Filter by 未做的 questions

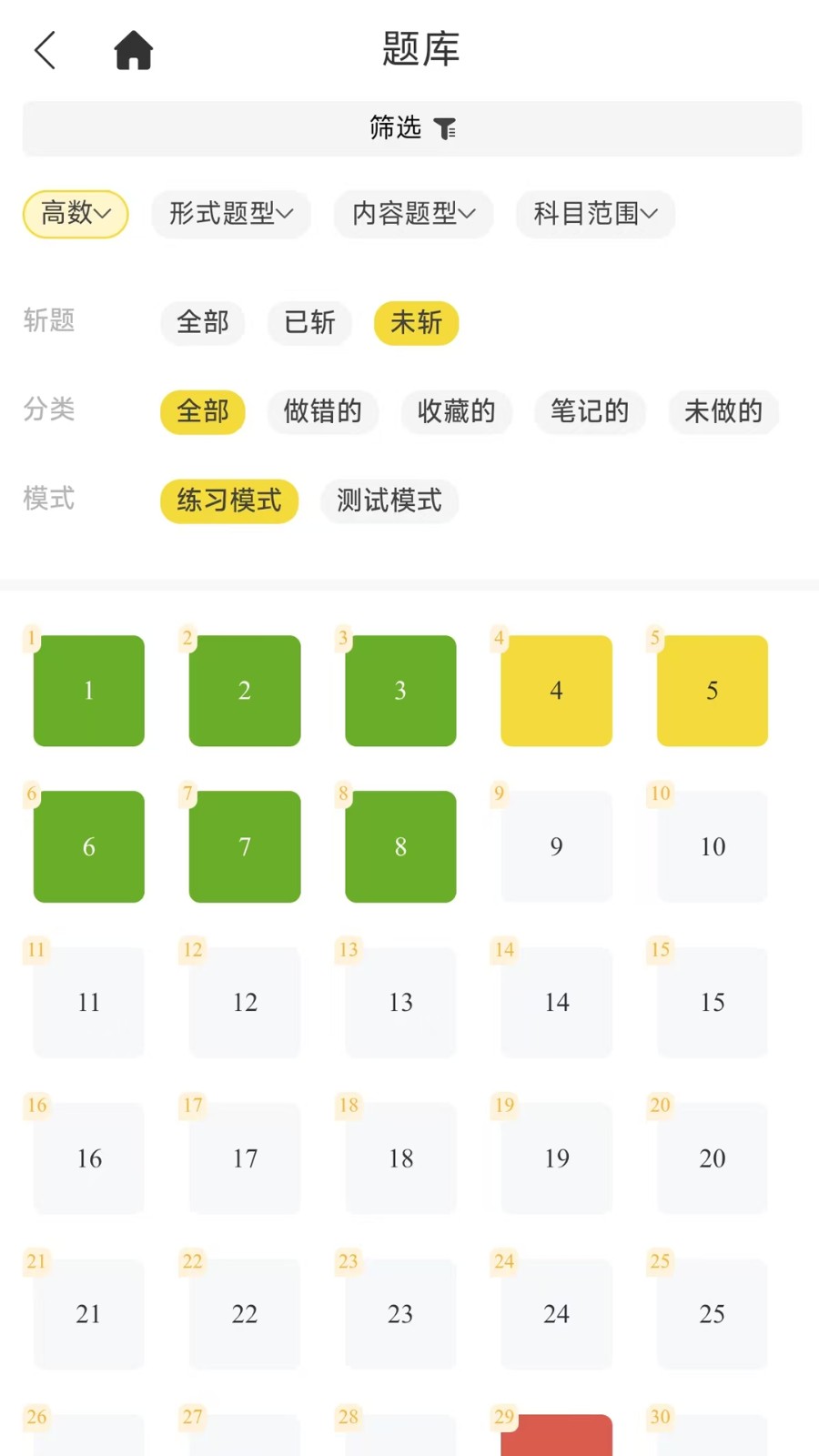(x=723, y=411)
